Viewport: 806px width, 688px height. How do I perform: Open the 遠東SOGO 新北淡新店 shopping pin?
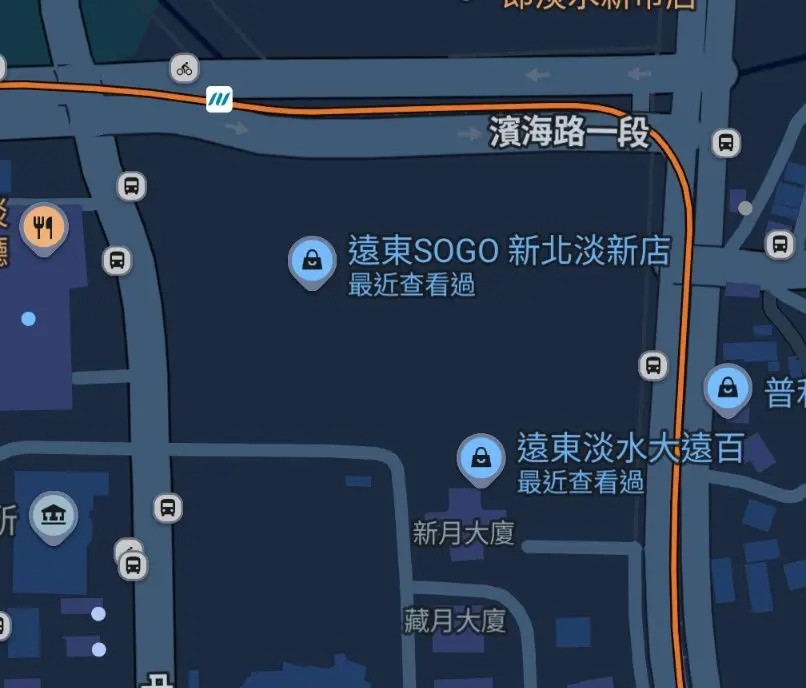[312, 262]
